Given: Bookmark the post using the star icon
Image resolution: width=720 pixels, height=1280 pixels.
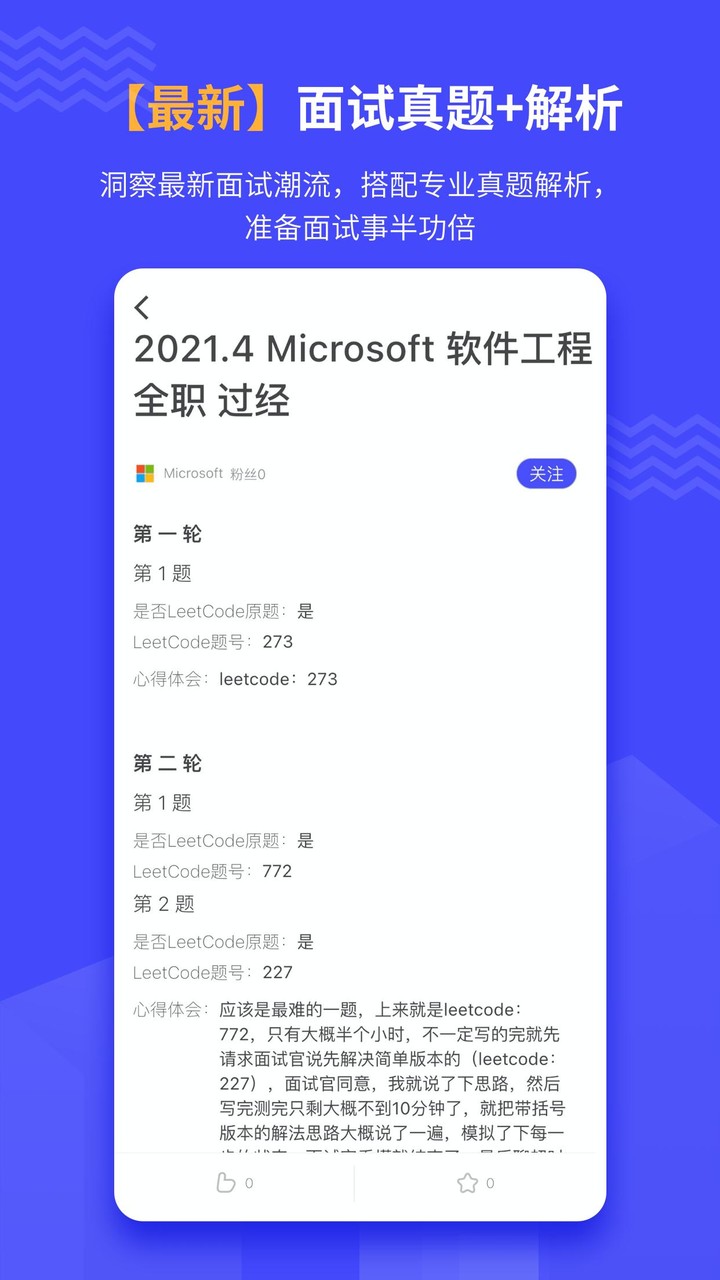Looking at the screenshot, I should click(467, 1183).
